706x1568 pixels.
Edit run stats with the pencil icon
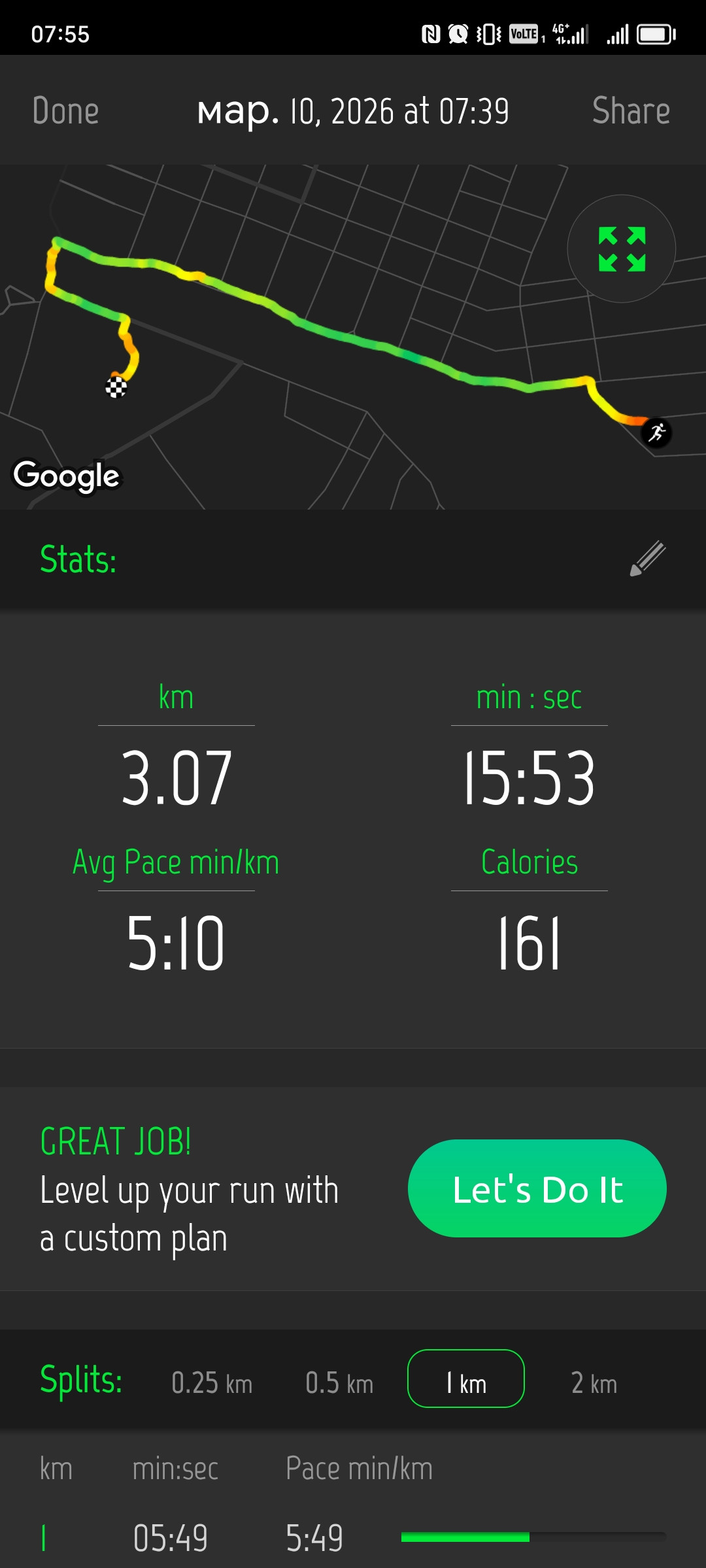tap(648, 559)
